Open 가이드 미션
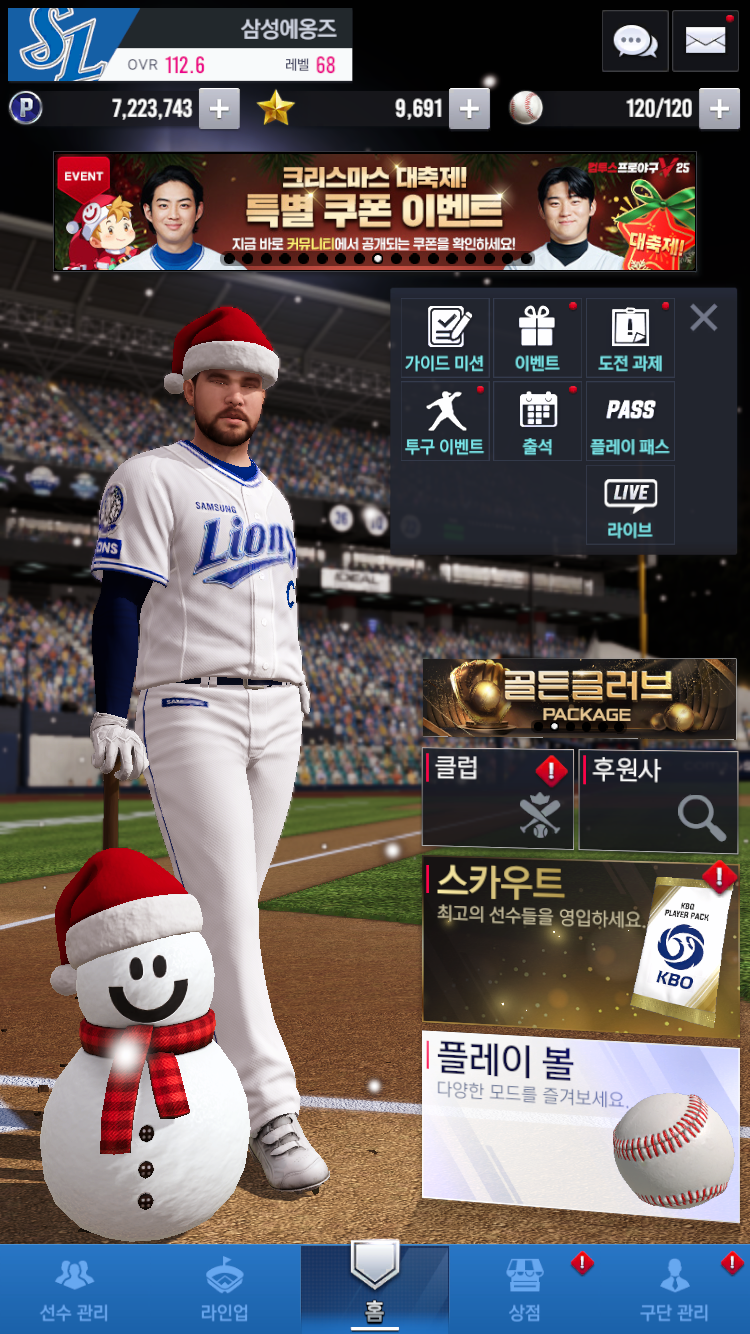Image resolution: width=750 pixels, height=1334 pixels. pyautogui.click(x=444, y=338)
